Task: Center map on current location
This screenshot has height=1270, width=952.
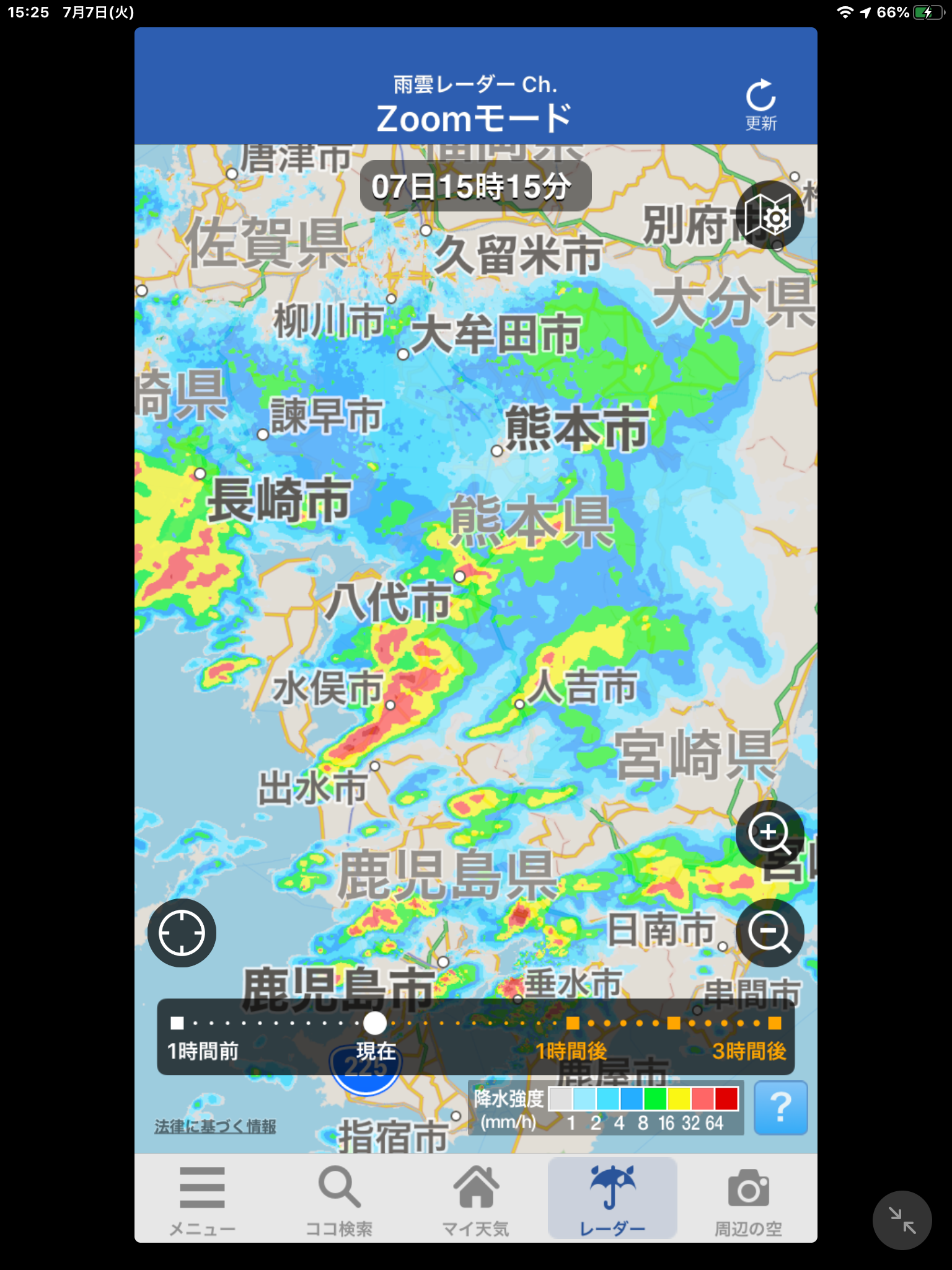Action: (182, 933)
